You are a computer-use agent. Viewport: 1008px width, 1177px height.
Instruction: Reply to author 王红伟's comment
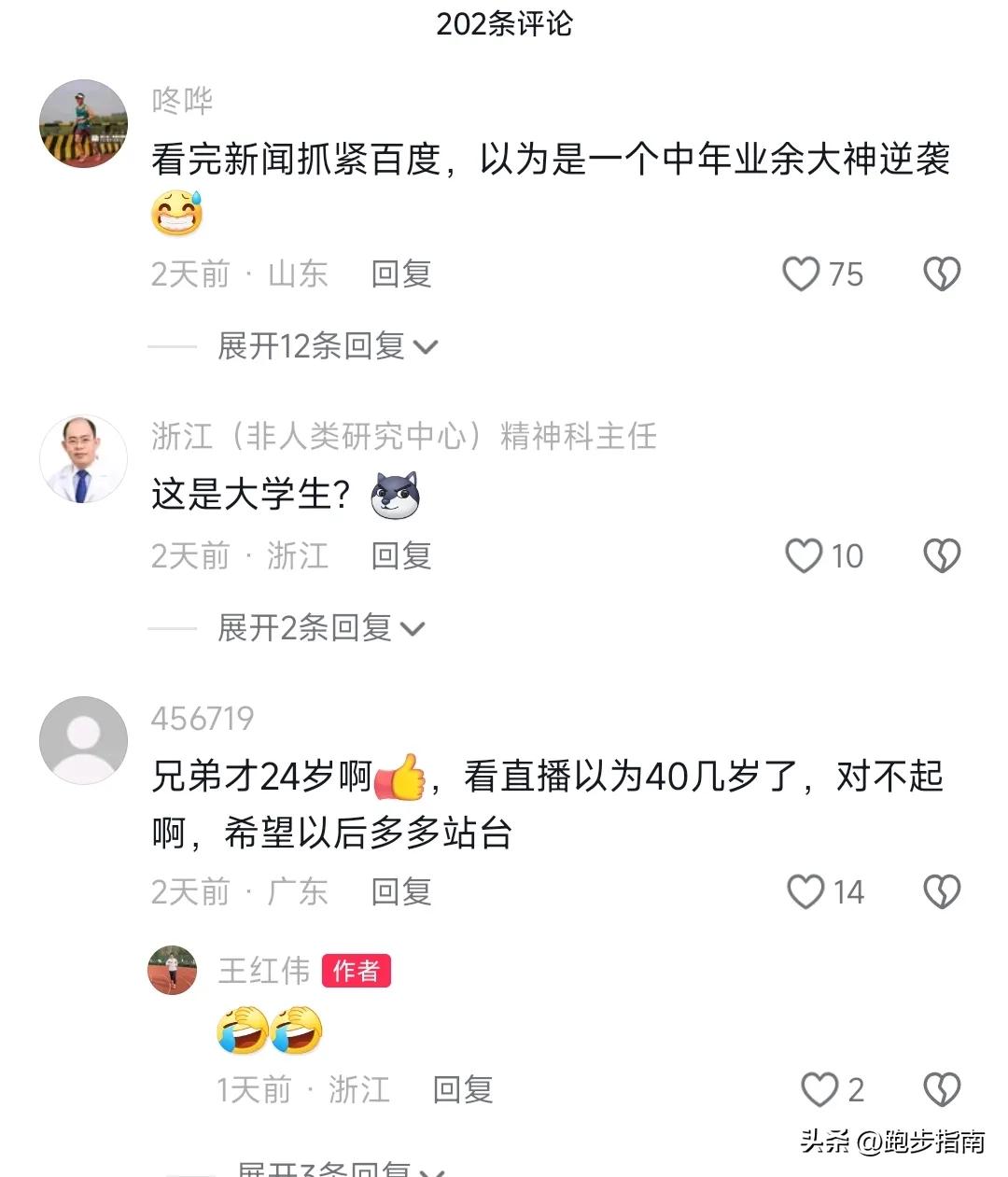pyautogui.click(x=462, y=1089)
